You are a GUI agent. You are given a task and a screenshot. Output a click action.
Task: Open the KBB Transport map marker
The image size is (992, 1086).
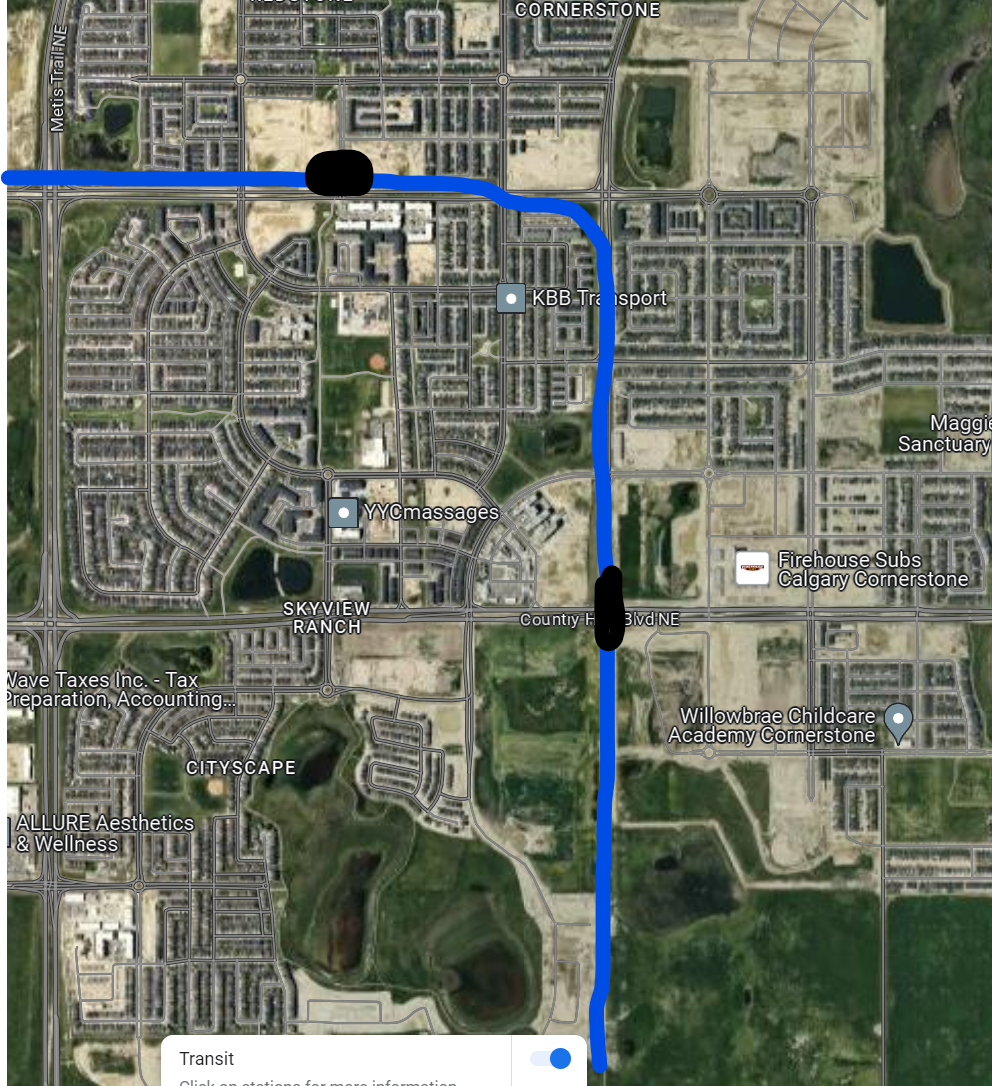[x=511, y=298]
